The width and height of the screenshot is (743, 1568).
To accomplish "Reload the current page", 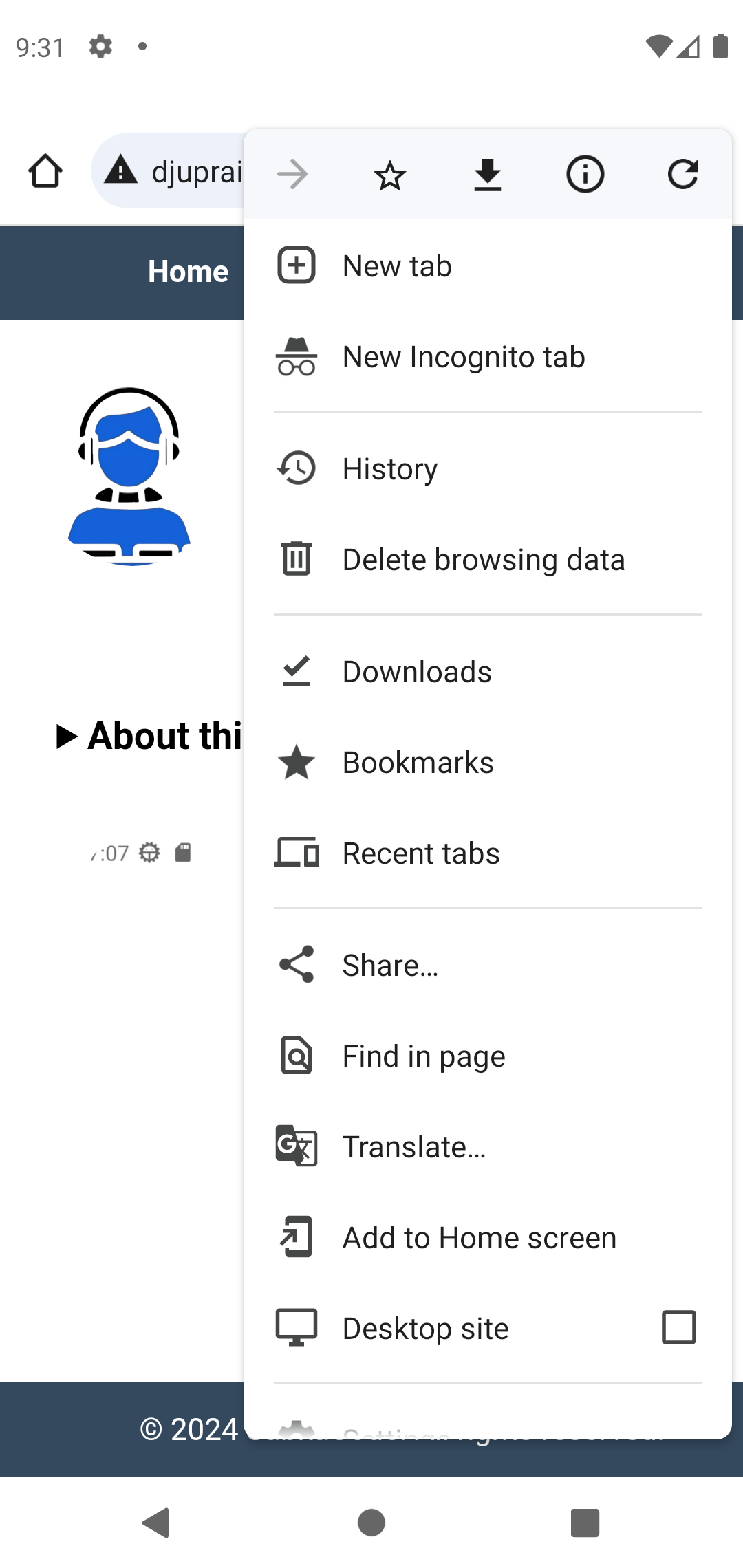I will 682,175.
